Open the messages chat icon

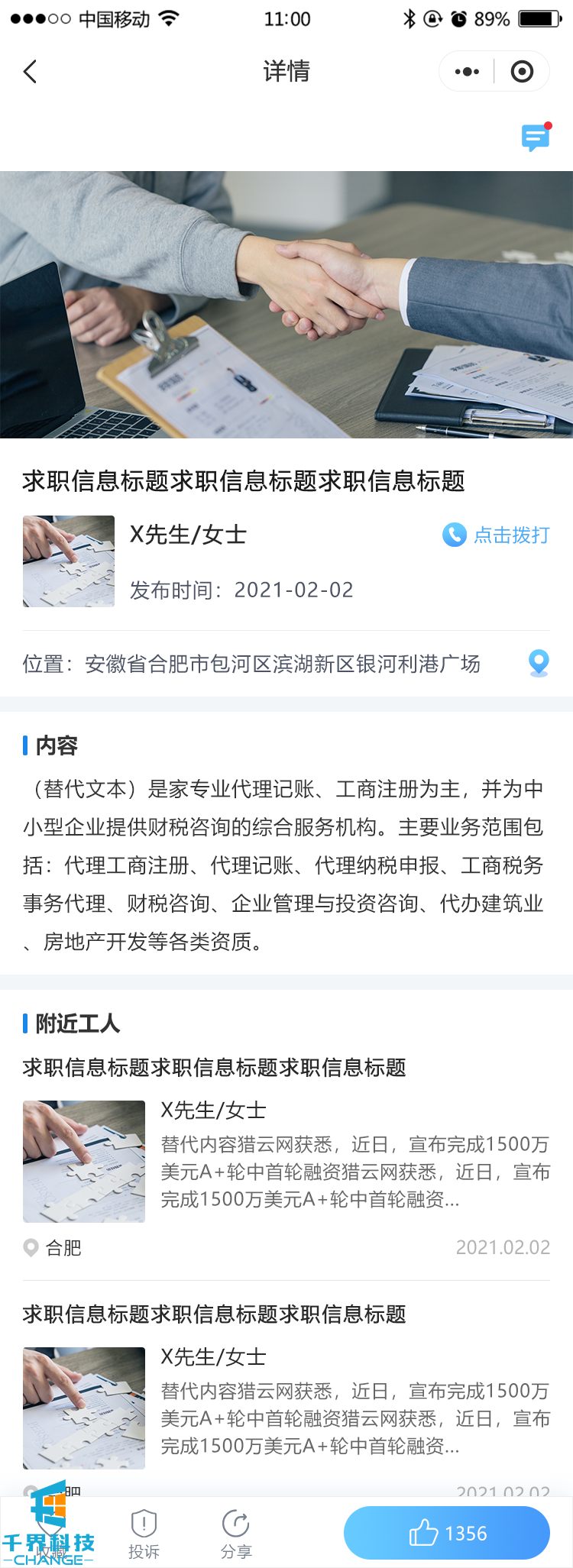point(536,137)
